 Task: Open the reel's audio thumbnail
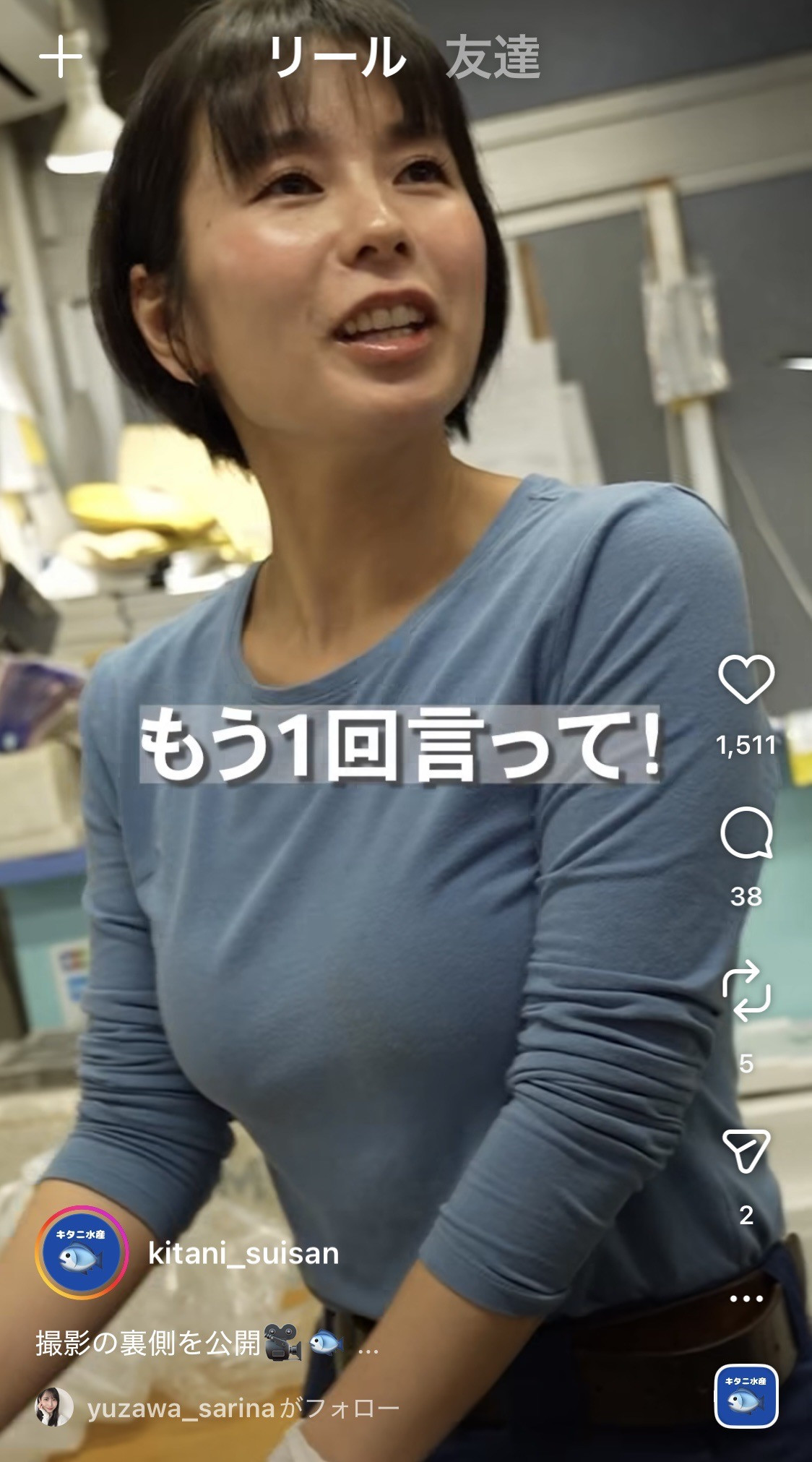(746, 1397)
